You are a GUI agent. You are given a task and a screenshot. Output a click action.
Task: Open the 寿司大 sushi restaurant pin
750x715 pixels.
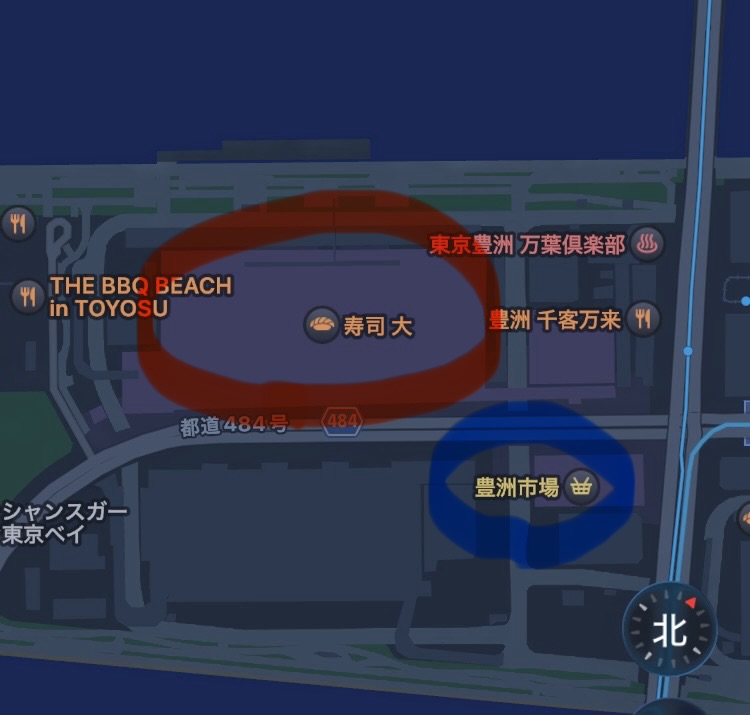[321, 325]
